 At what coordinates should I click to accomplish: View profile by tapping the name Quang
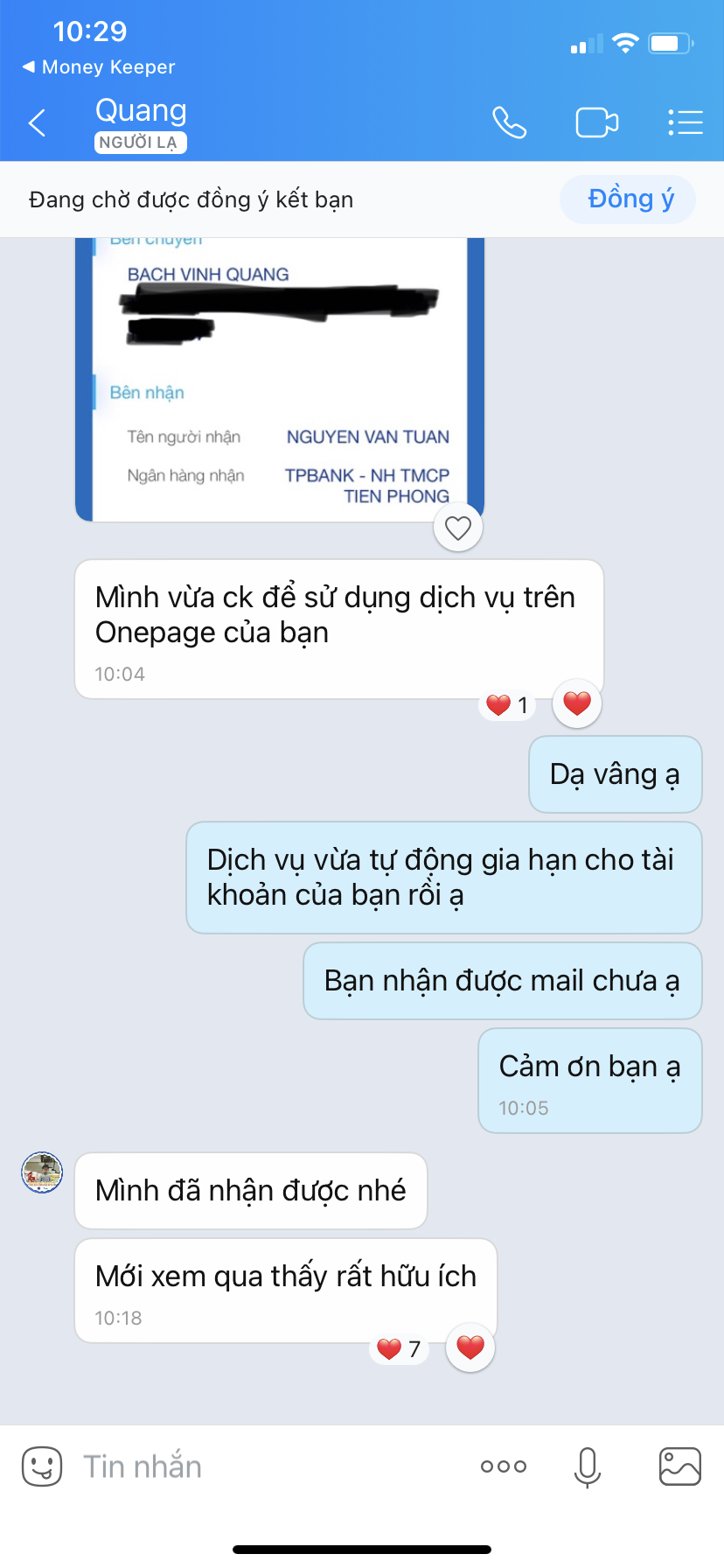tap(141, 109)
